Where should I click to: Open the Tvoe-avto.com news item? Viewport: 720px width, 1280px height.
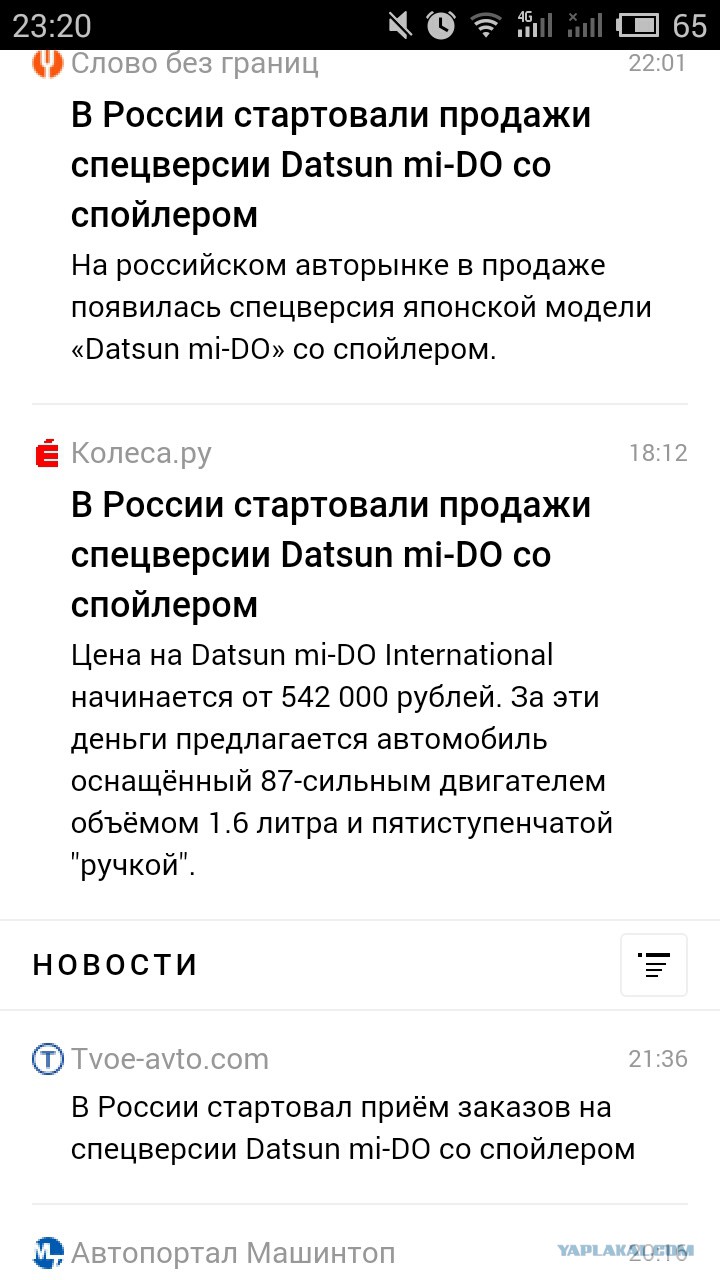tap(352, 1128)
